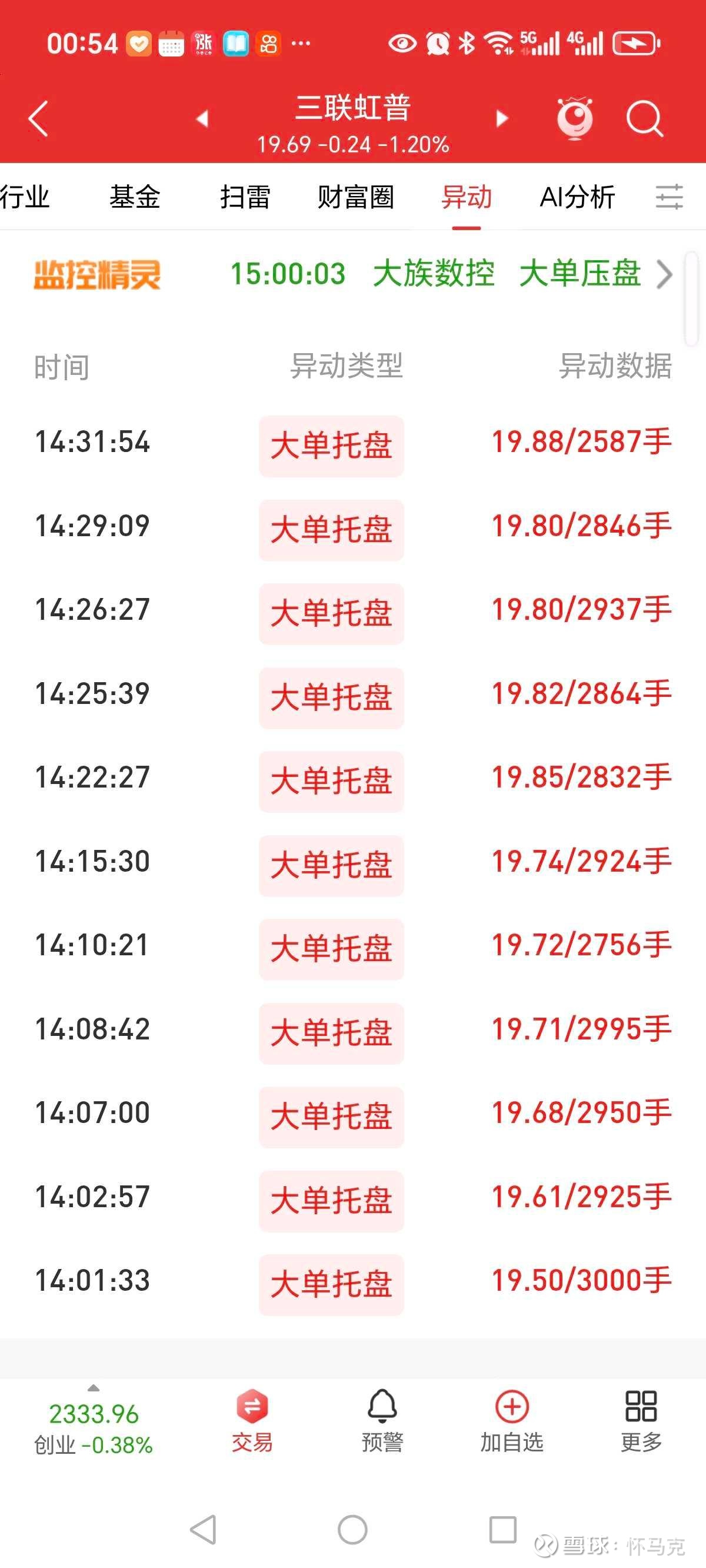Screen dimensions: 706x1568
Task: Expand 监控精灵 ticker with the chevron
Action: pos(665,274)
